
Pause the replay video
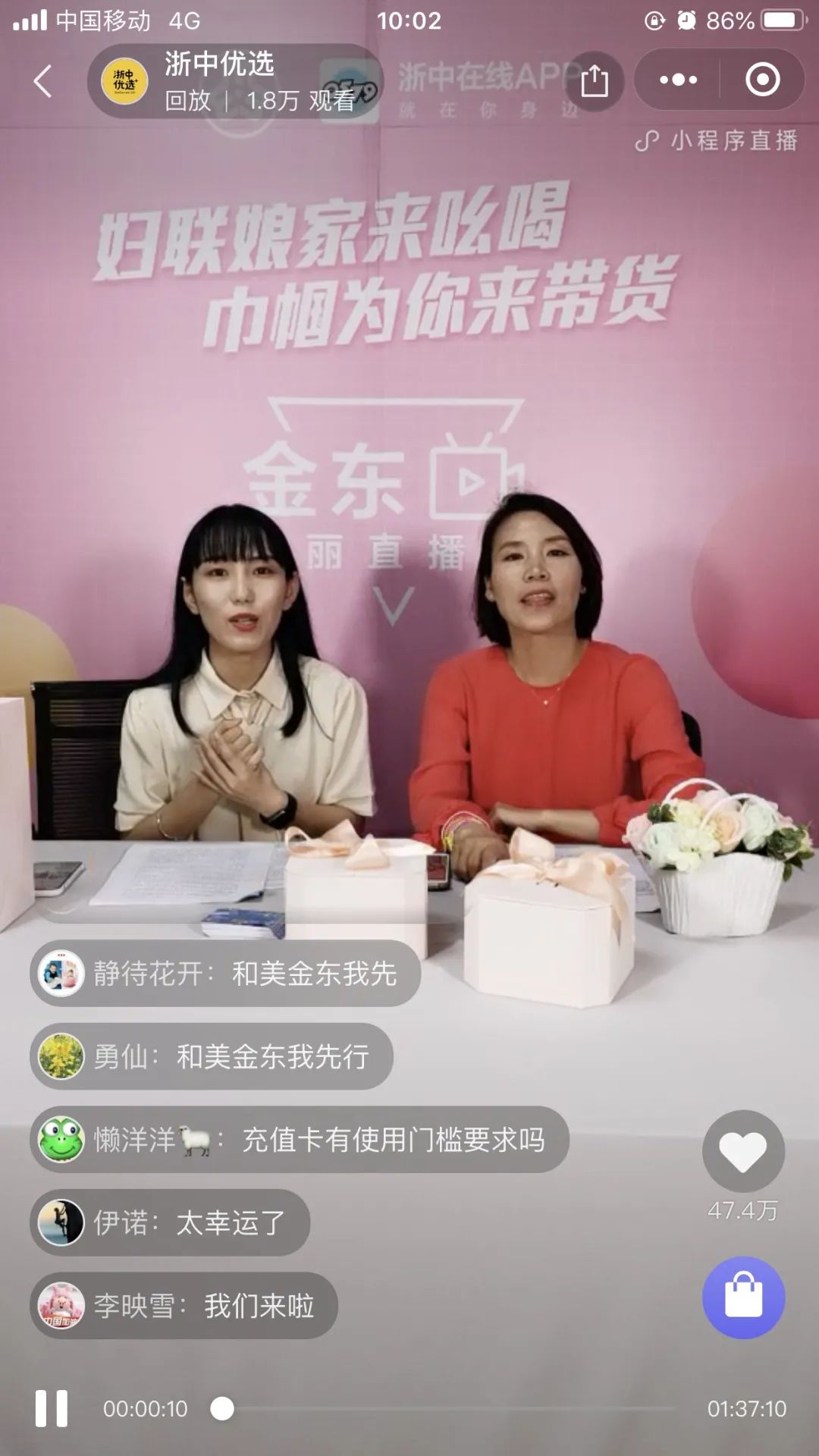52,1409
